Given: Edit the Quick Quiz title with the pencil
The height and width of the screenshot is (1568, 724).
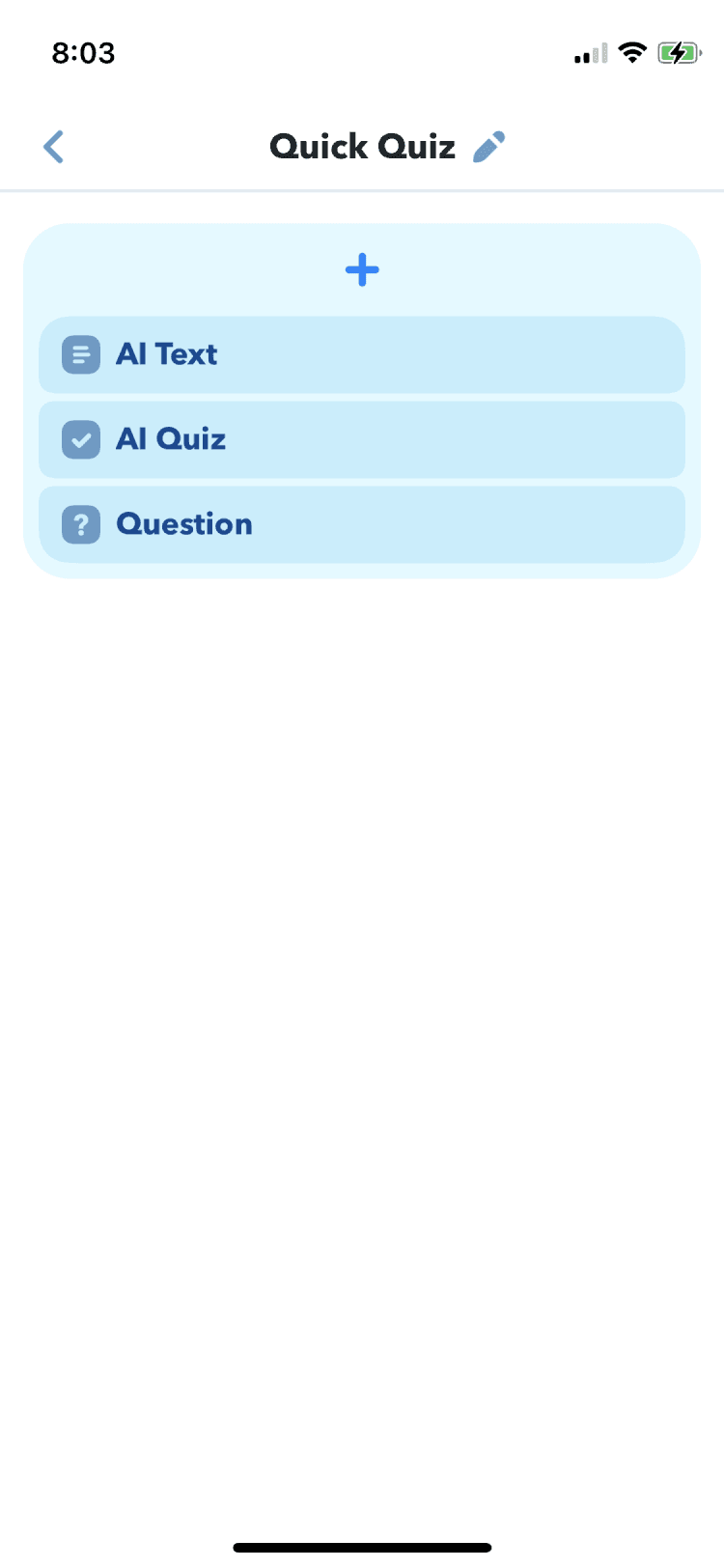Looking at the screenshot, I should pyautogui.click(x=489, y=147).
